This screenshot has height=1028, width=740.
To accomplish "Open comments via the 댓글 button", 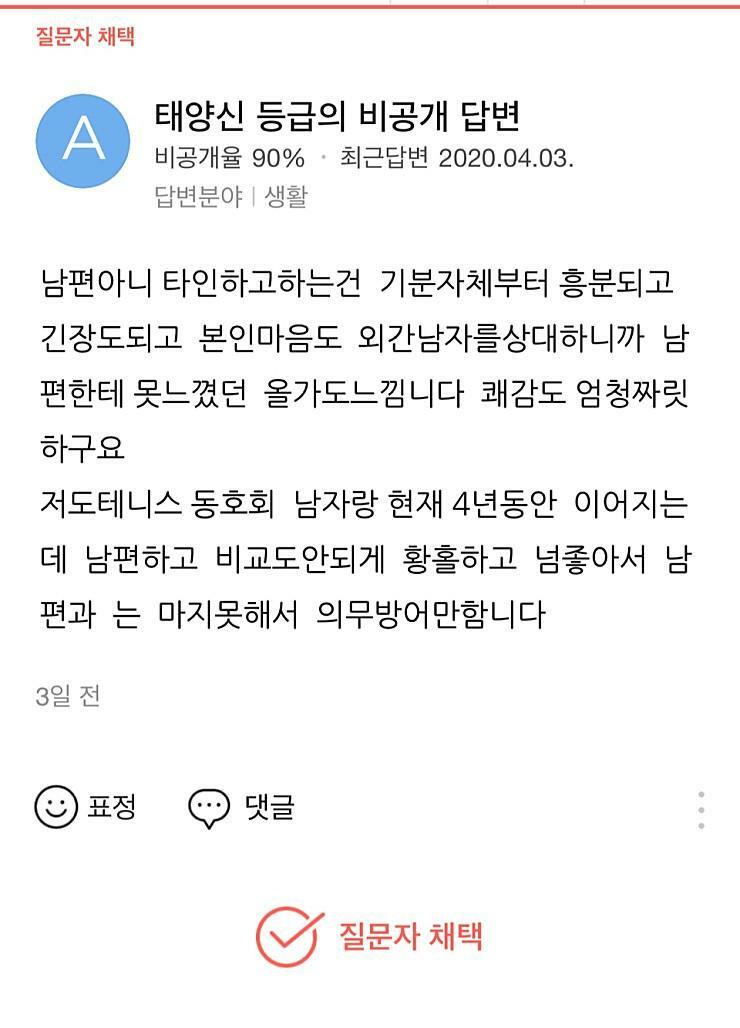I will 241,807.
